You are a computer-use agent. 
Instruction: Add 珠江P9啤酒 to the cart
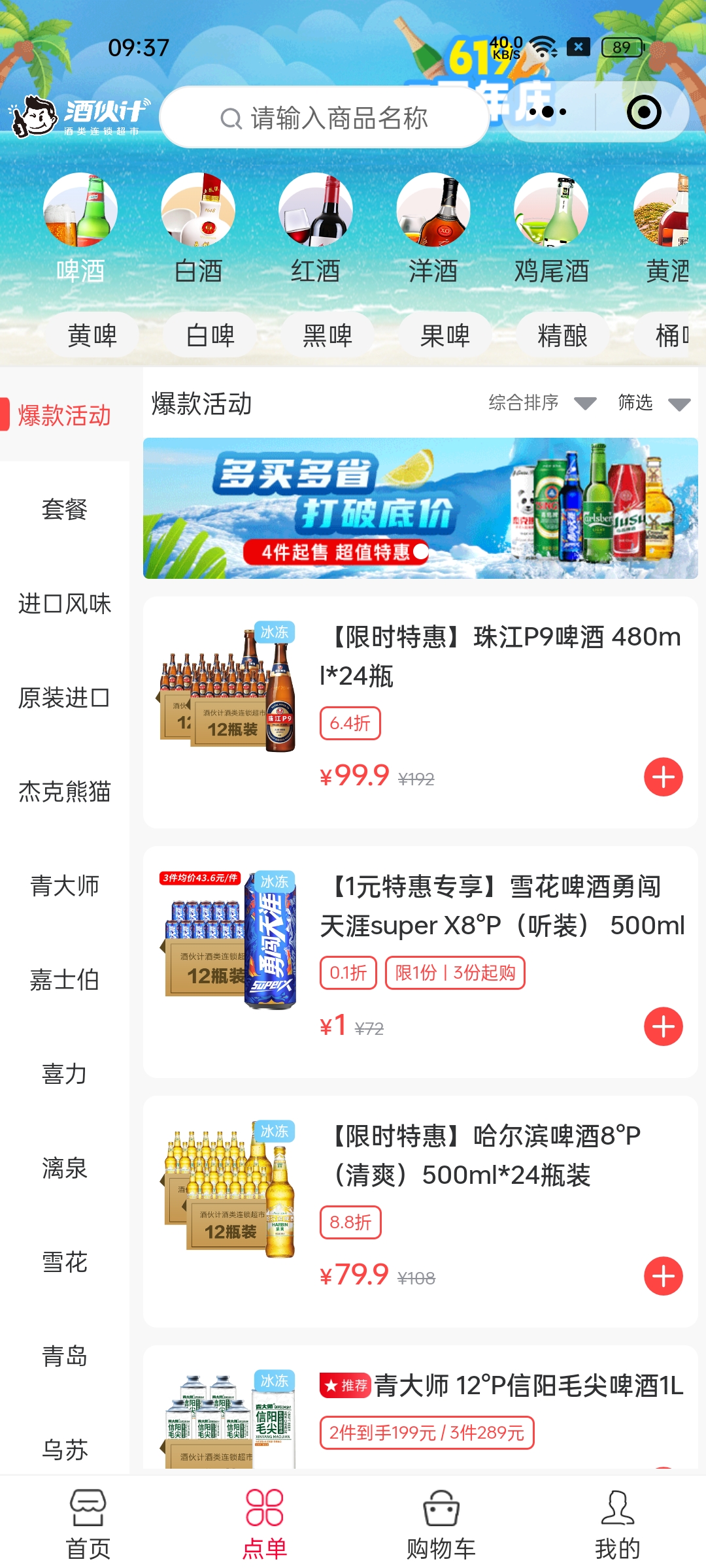tap(663, 777)
